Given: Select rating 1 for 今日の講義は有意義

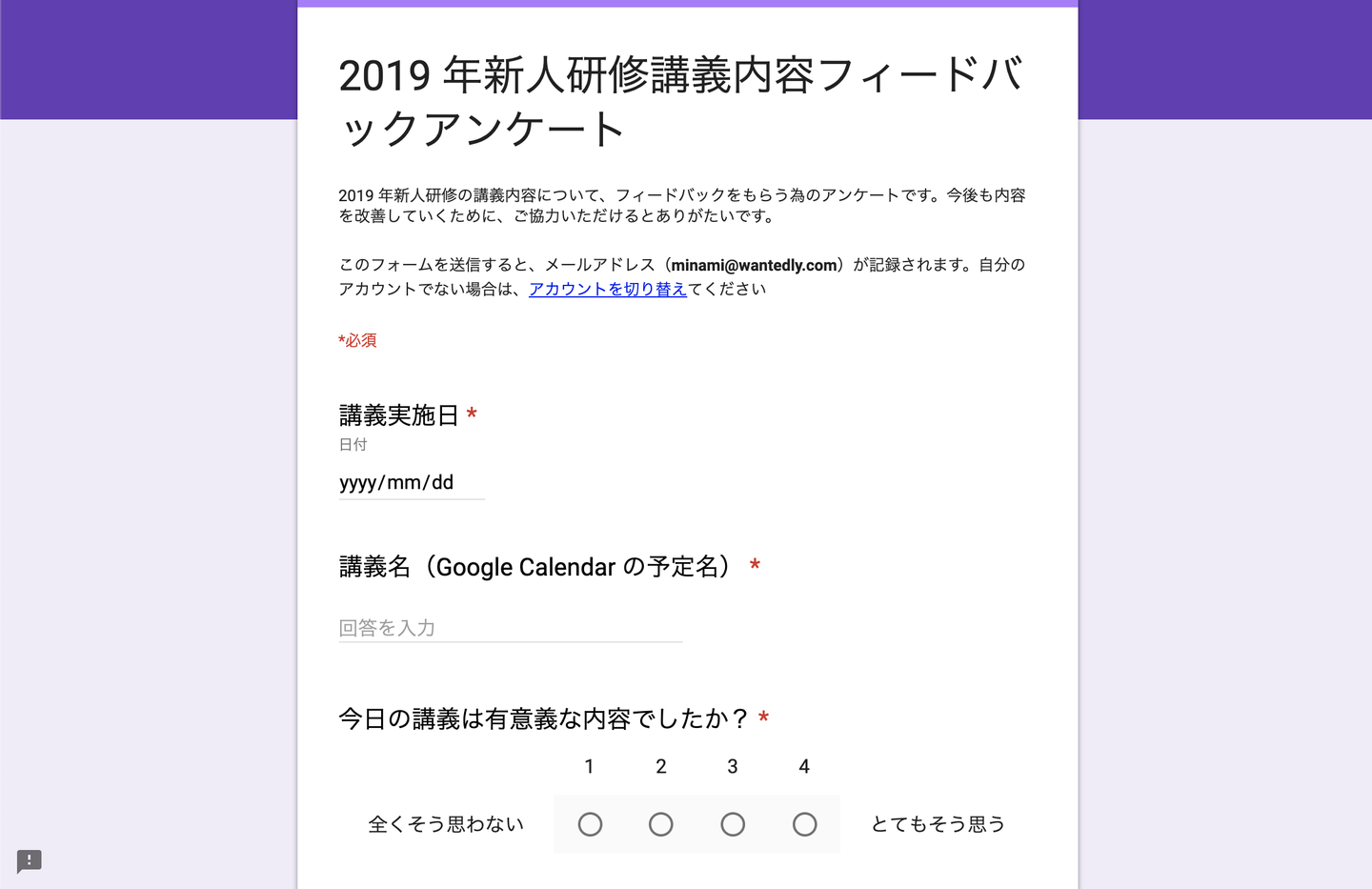Looking at the screenshot, I should click(x=590, y=824).
